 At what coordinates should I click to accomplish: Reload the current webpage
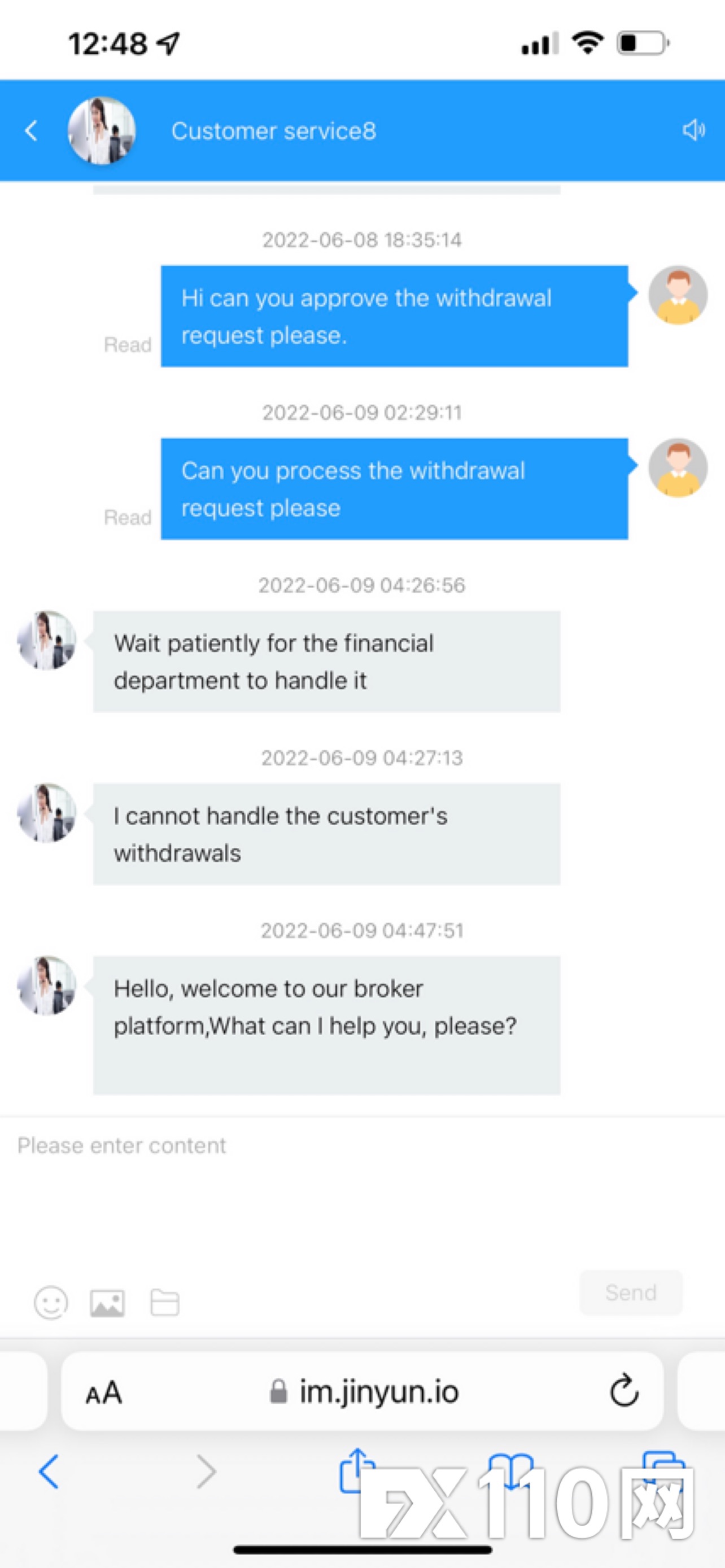pyautogui.click(x=624, y=1390)
